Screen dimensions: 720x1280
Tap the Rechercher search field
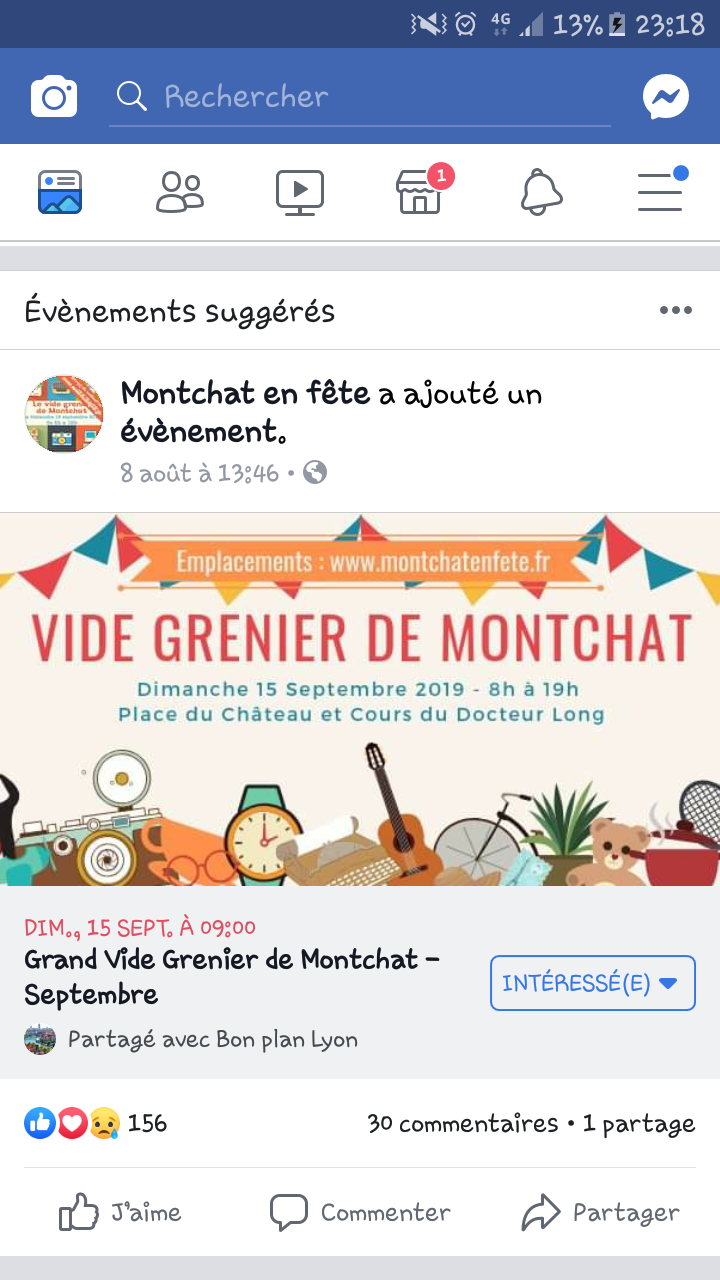coord(360,97)
